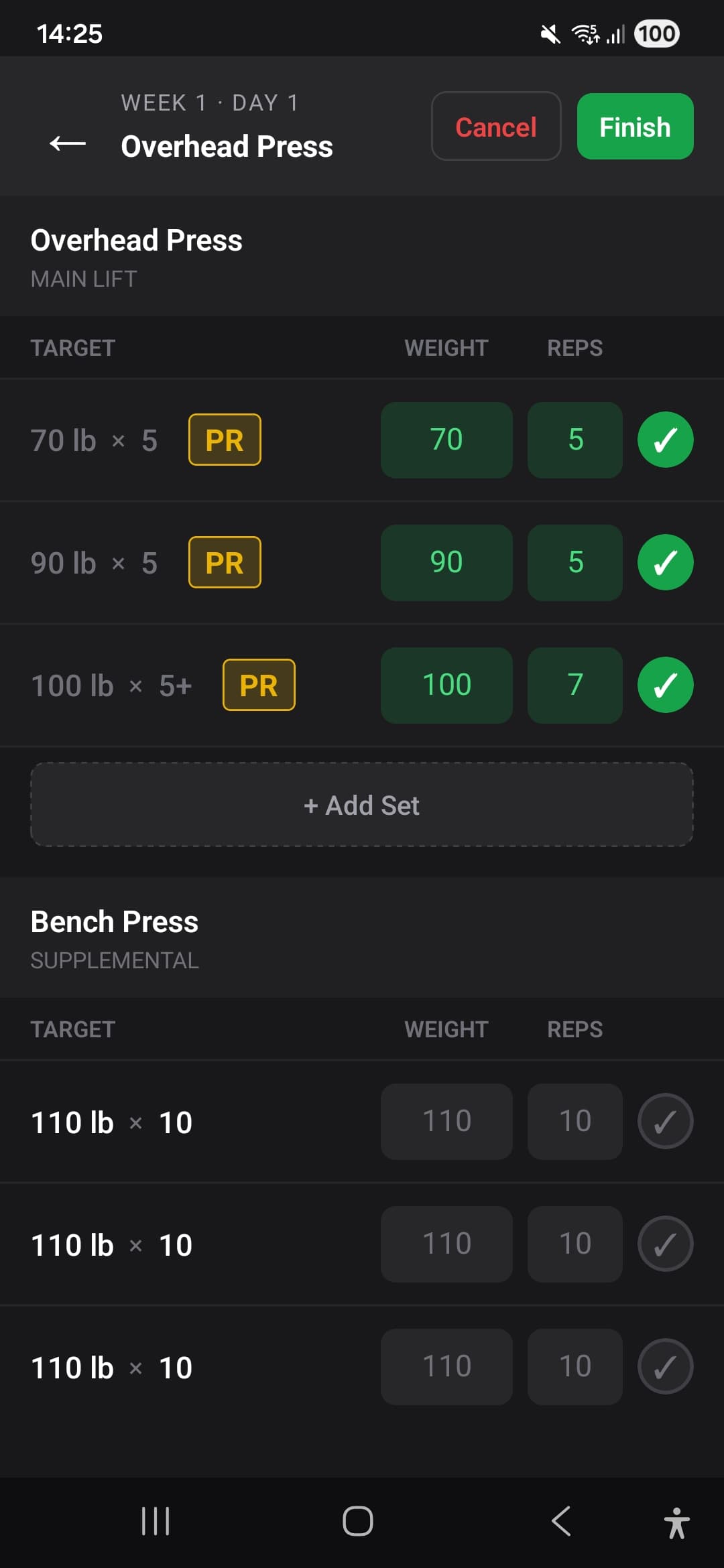Cancel the current workout session
Viewport: 724px width, 1568px height.
(x=496, y=127)
